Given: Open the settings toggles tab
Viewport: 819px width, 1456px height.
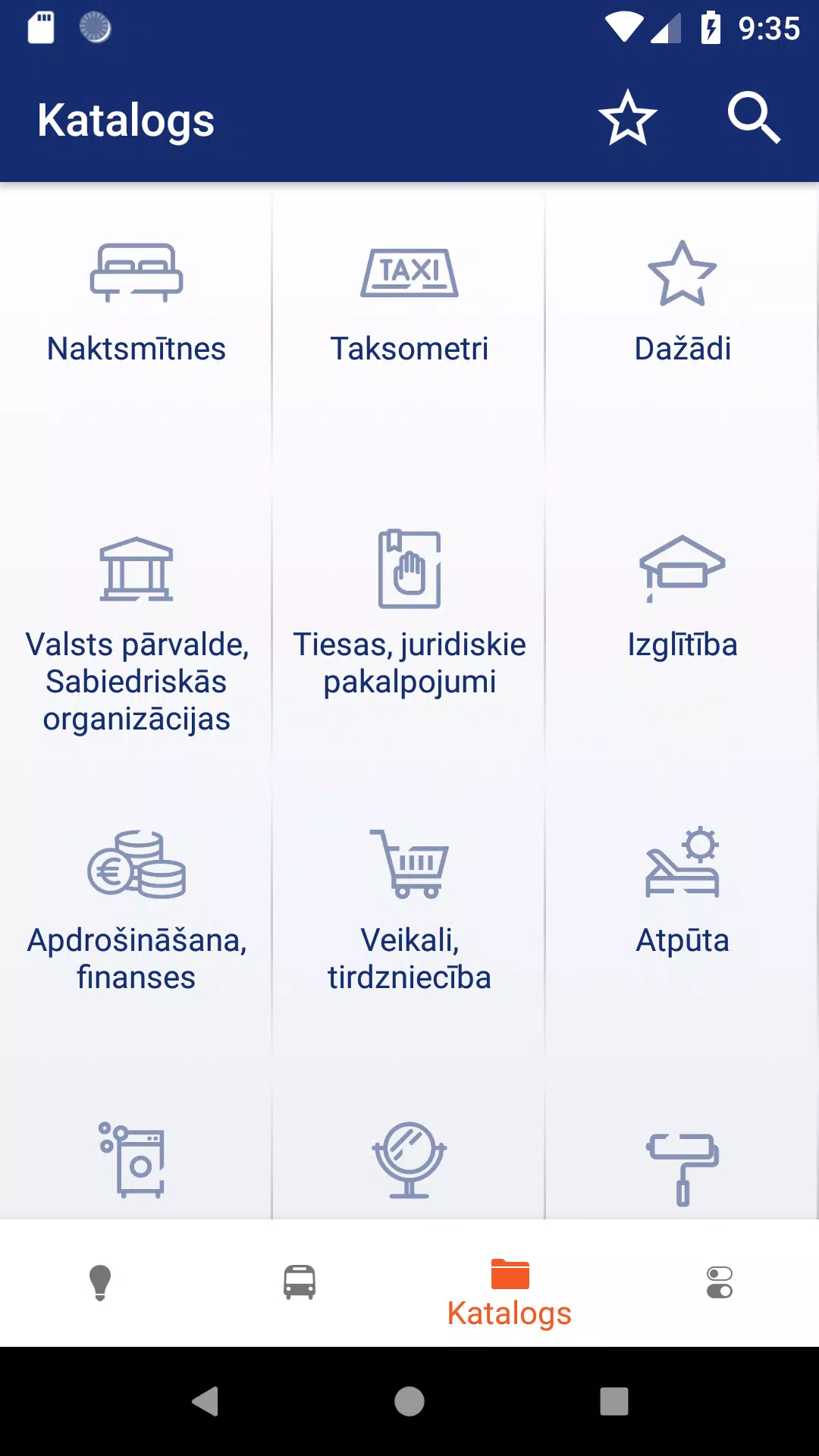Looking at the screenshot, I should [x=719, y=1283].
